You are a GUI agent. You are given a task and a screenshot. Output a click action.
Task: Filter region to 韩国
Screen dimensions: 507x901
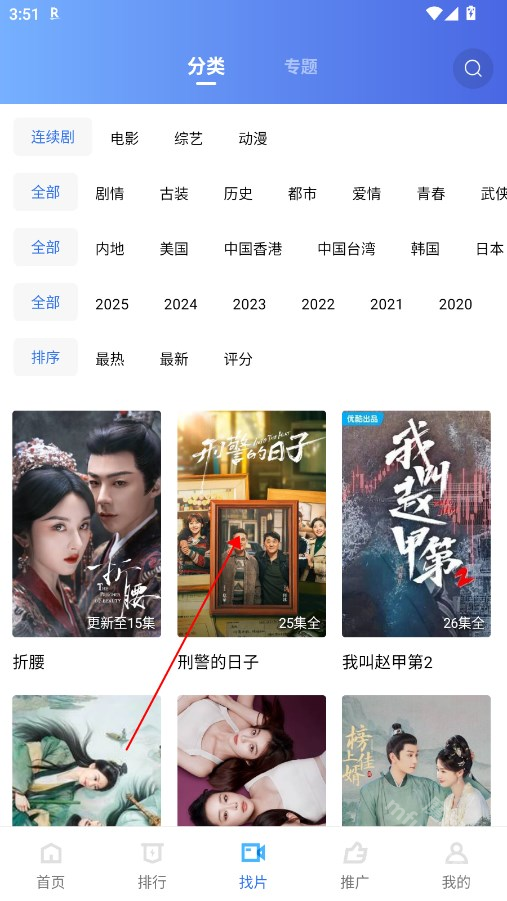coord(425,248)
